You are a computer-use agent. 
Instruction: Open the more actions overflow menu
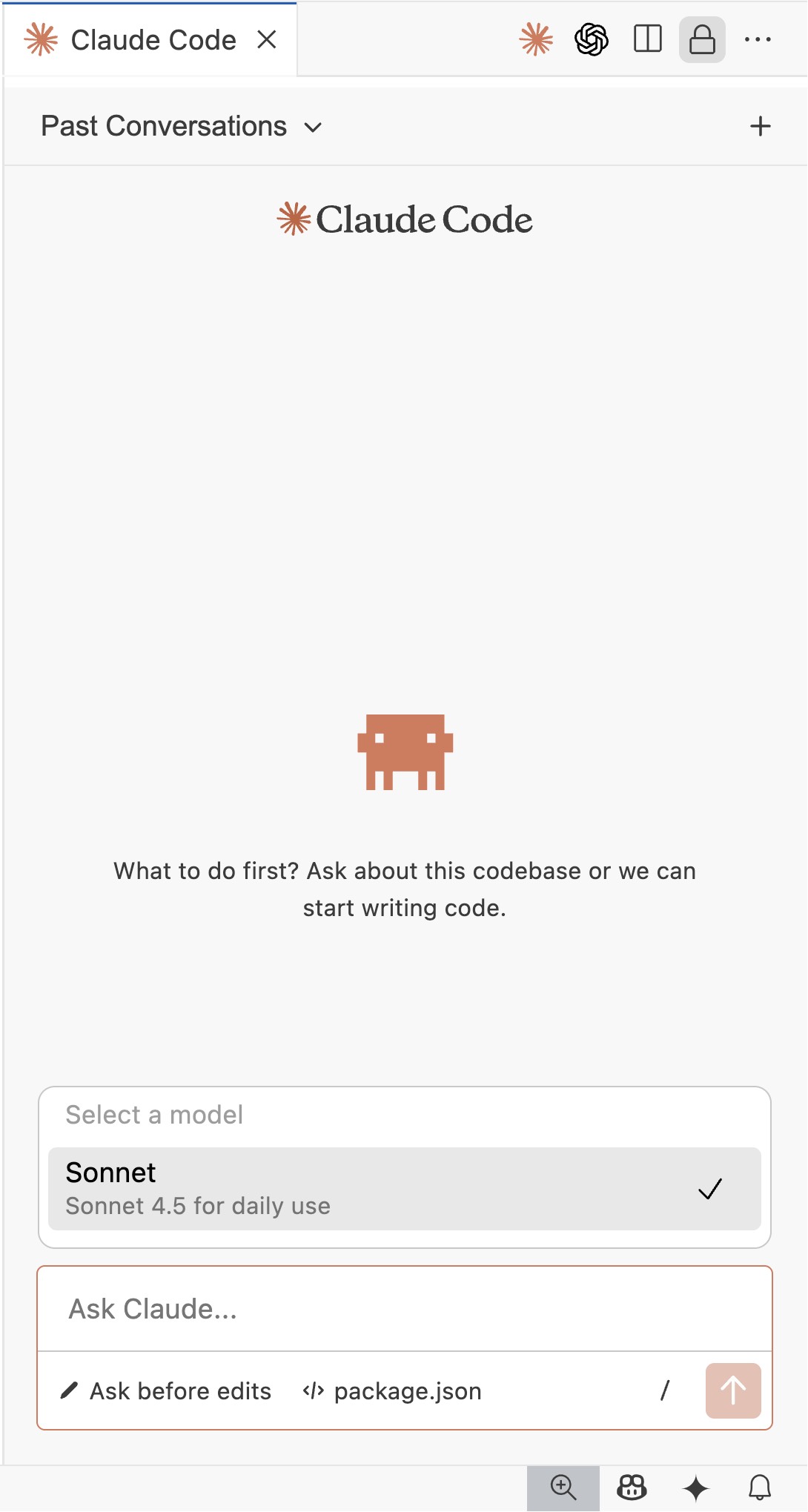point(758,39)
